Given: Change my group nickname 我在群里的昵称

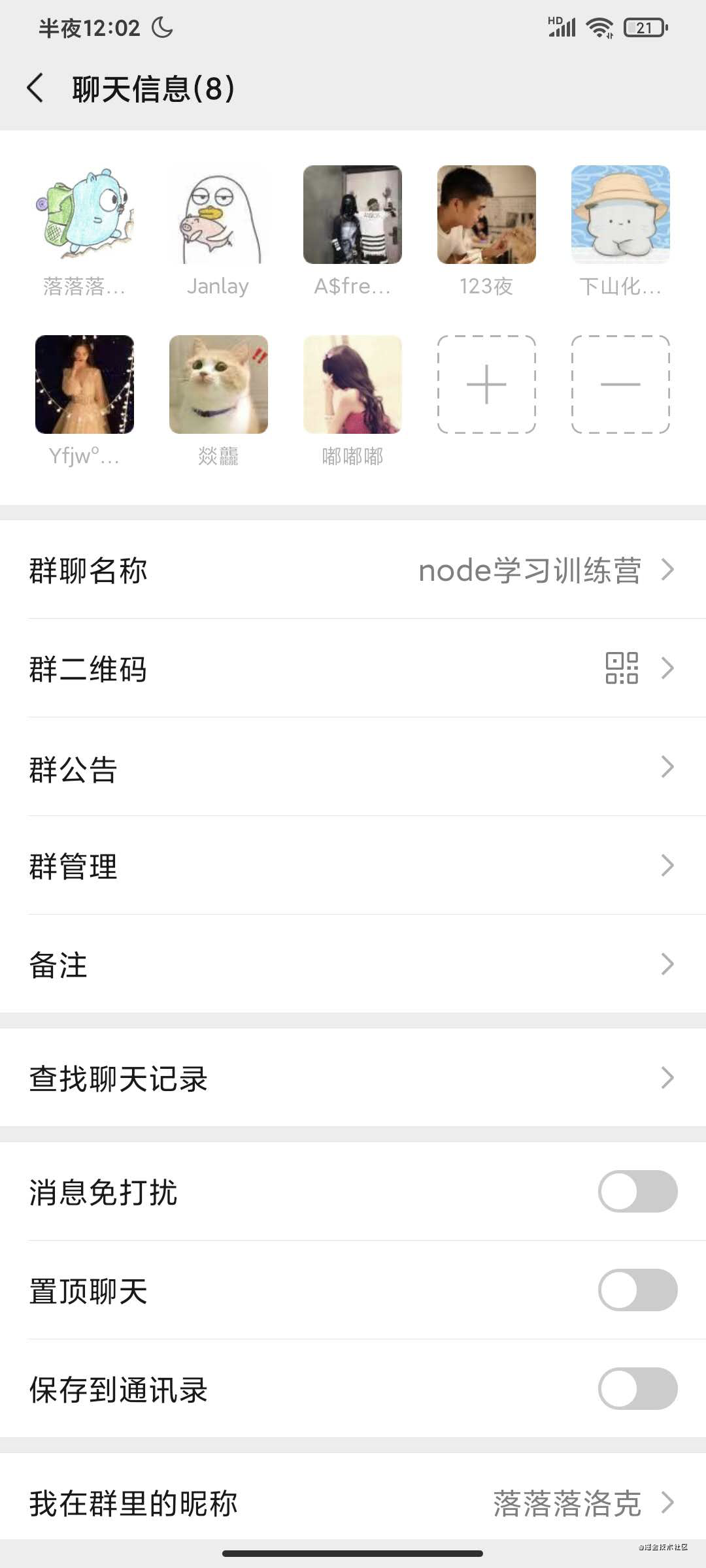Looking at the screenshot, I should (353, 1502).
